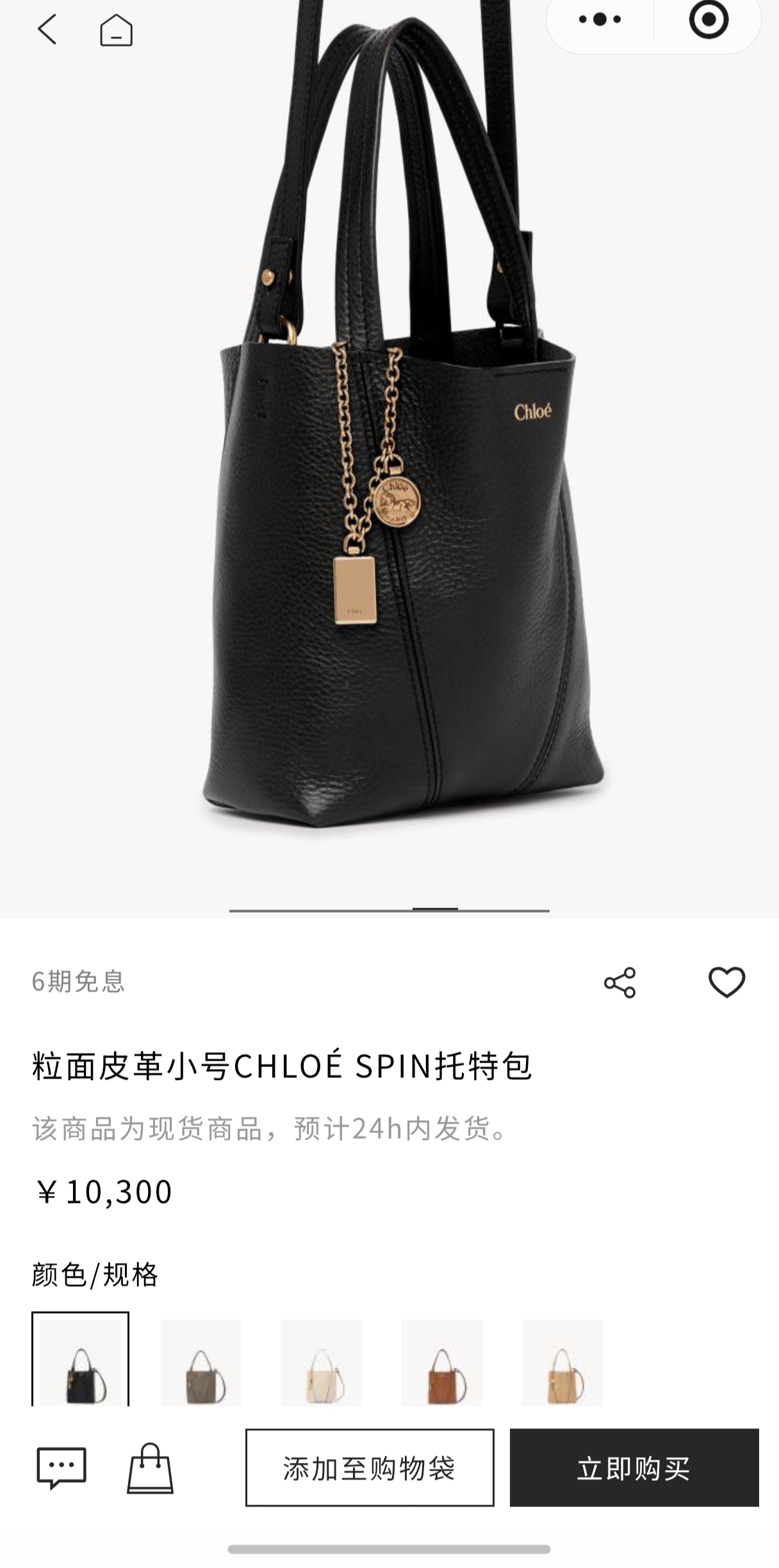Open the shopping bag

tap(150, 1467)
